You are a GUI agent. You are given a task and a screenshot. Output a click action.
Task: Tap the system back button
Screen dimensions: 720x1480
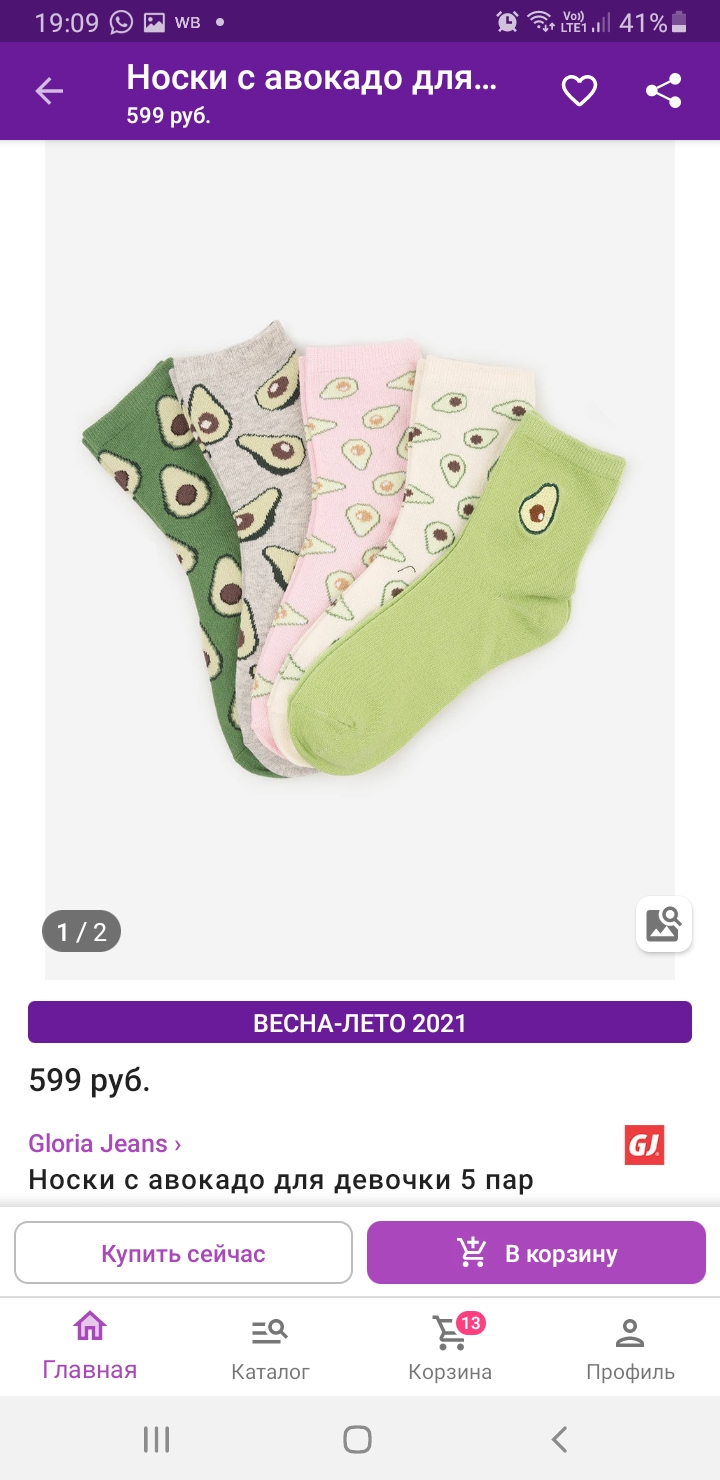(560, 1439)
